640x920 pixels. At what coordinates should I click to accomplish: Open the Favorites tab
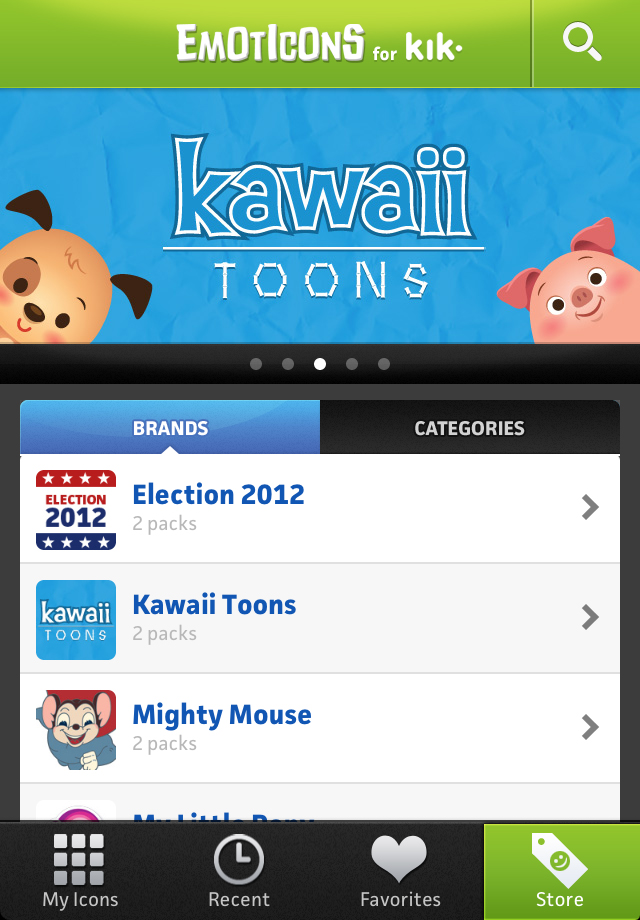point(400,872)
